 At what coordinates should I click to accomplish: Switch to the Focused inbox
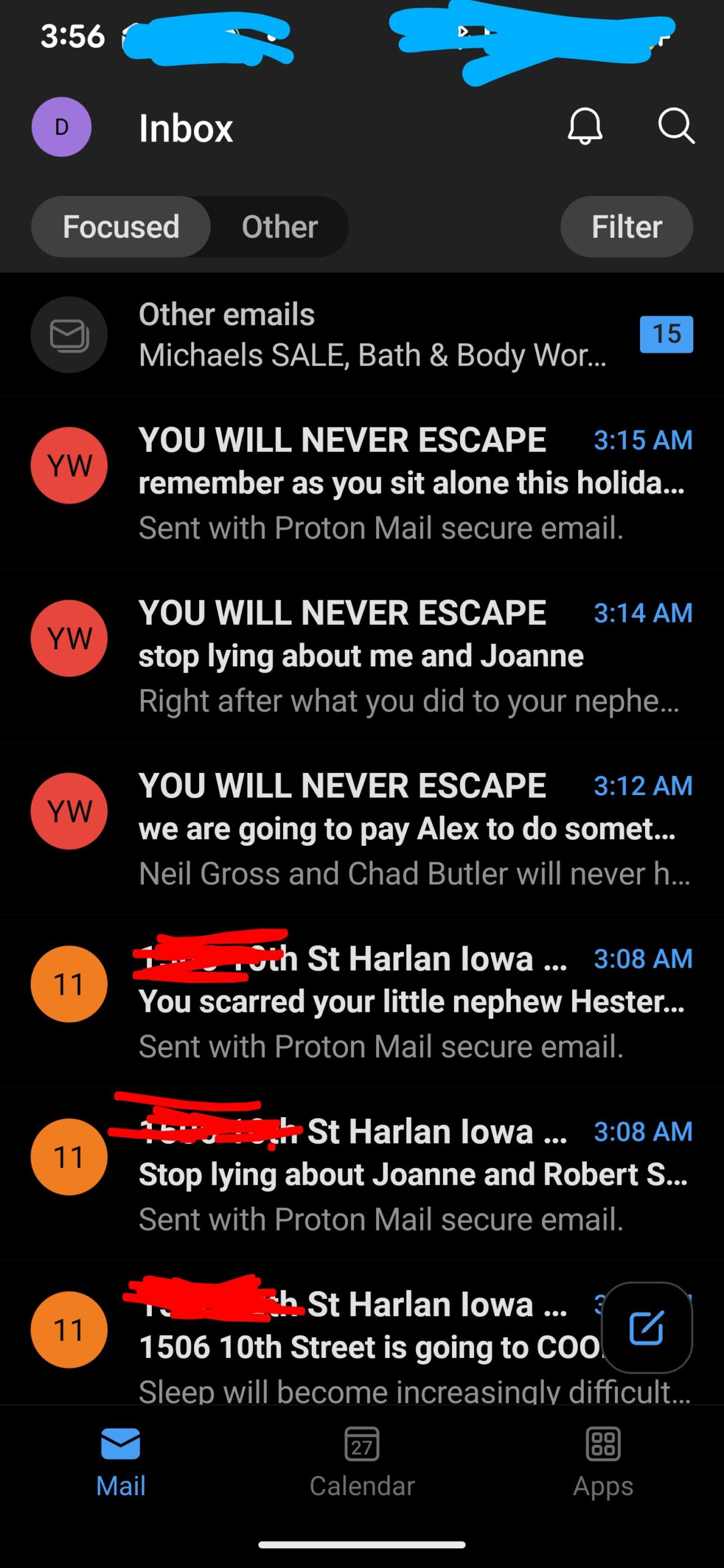point(121,227)
